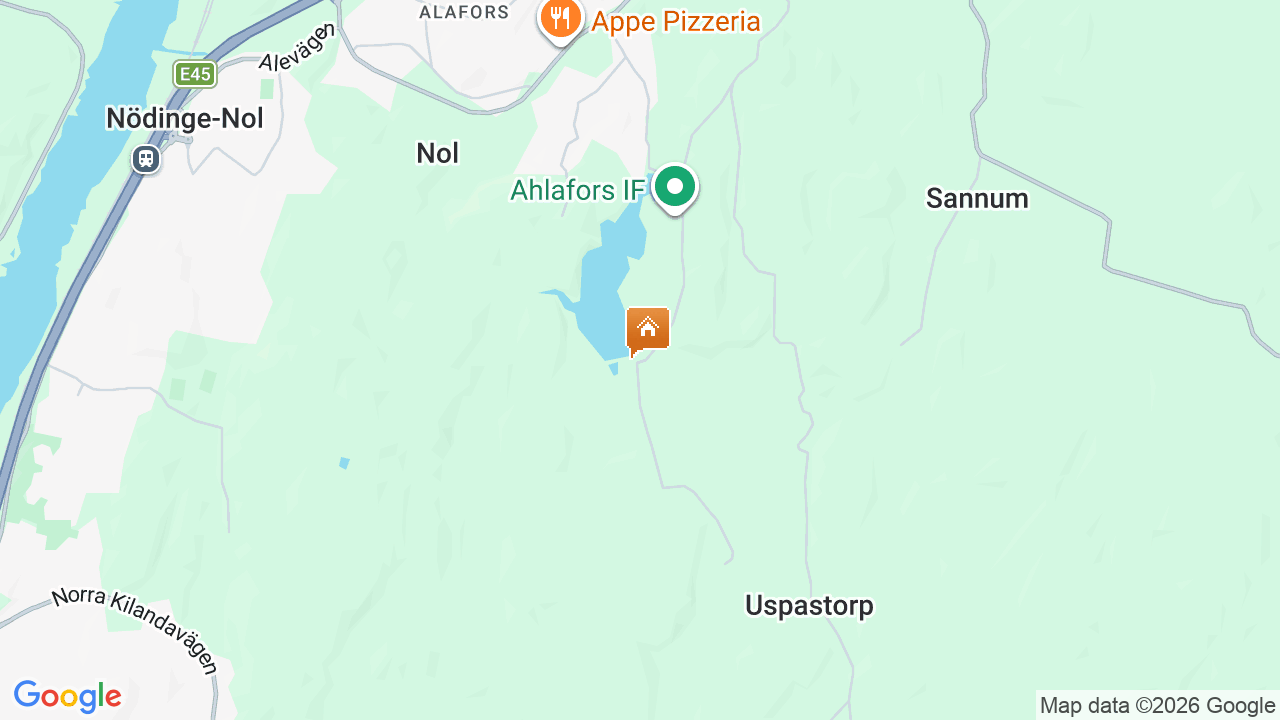Open the Nödinge-Nol train station icon
The height and width of the screenshot is (720, 1280).
146,158
